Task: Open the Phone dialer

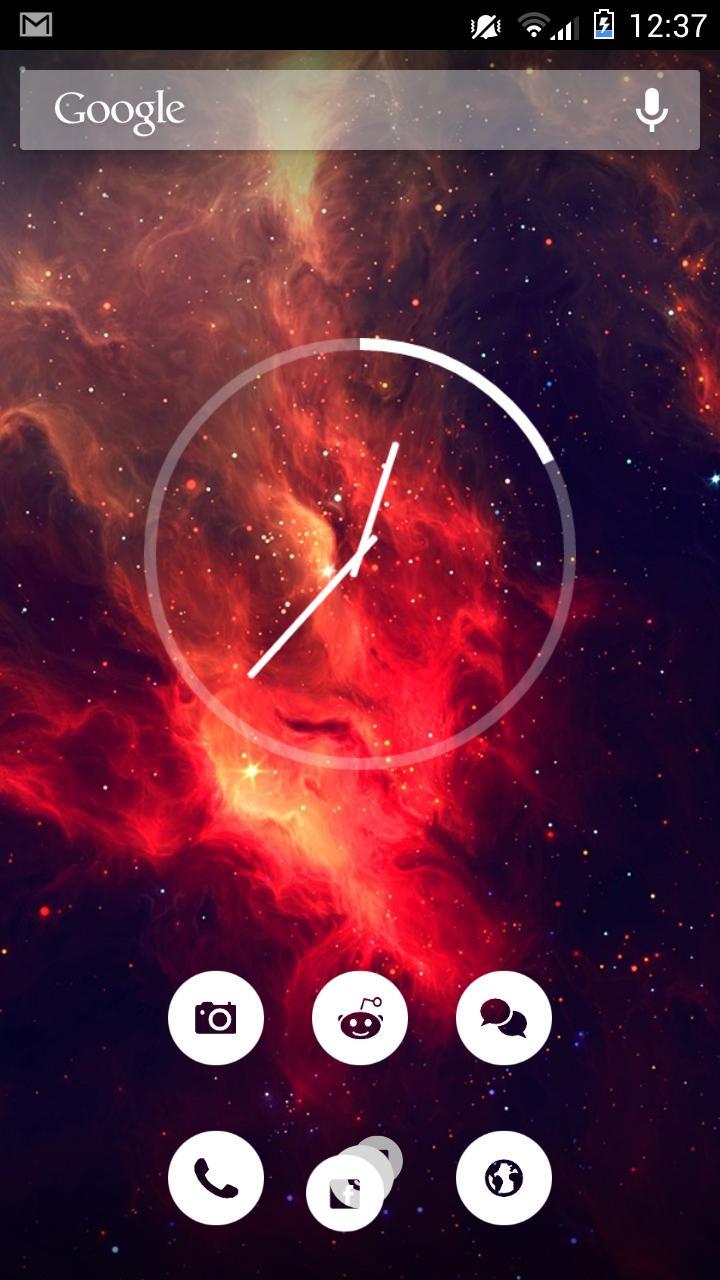Action: [x=216, y=1178]
